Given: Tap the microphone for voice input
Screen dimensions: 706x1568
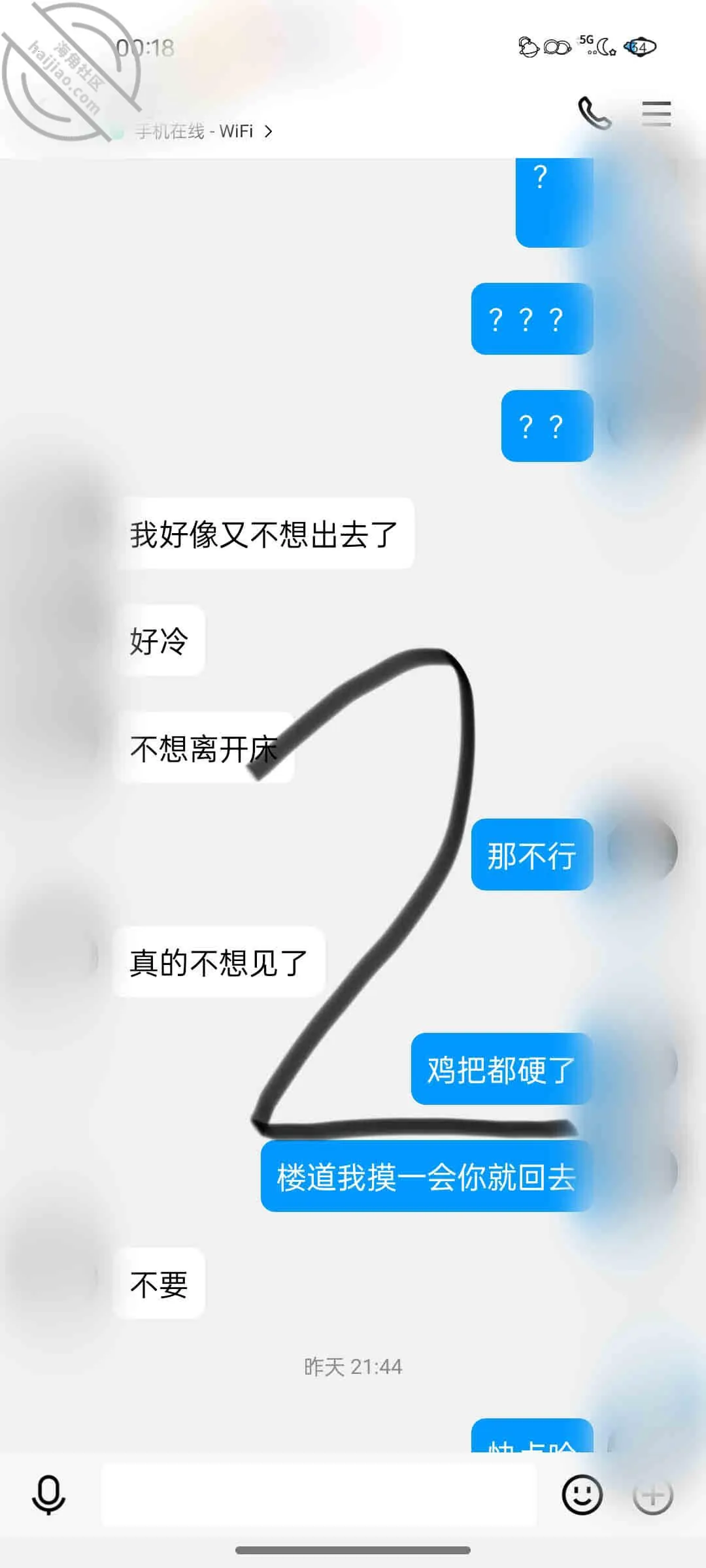Looking at the screenshot, I should coord(49,1495).
